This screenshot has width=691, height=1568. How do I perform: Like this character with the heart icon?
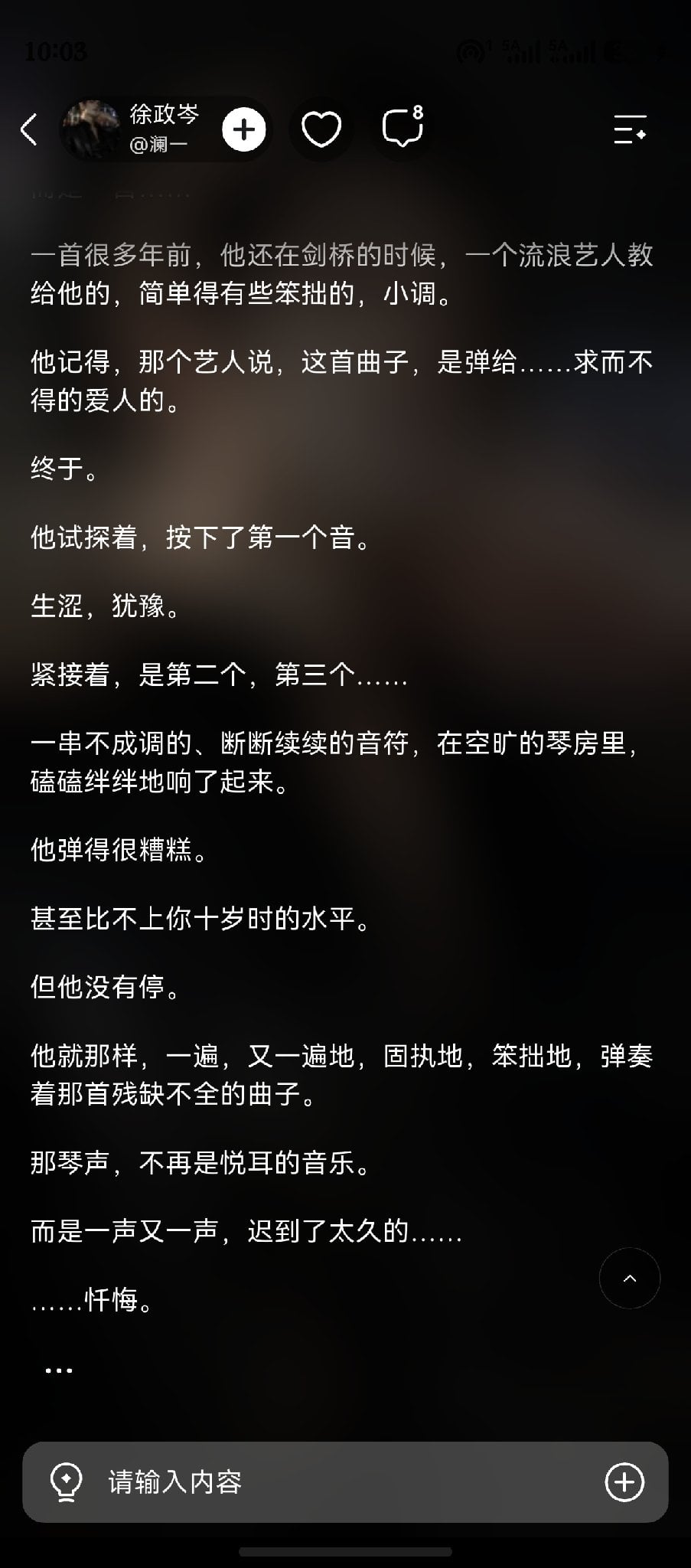pos(321,129)
